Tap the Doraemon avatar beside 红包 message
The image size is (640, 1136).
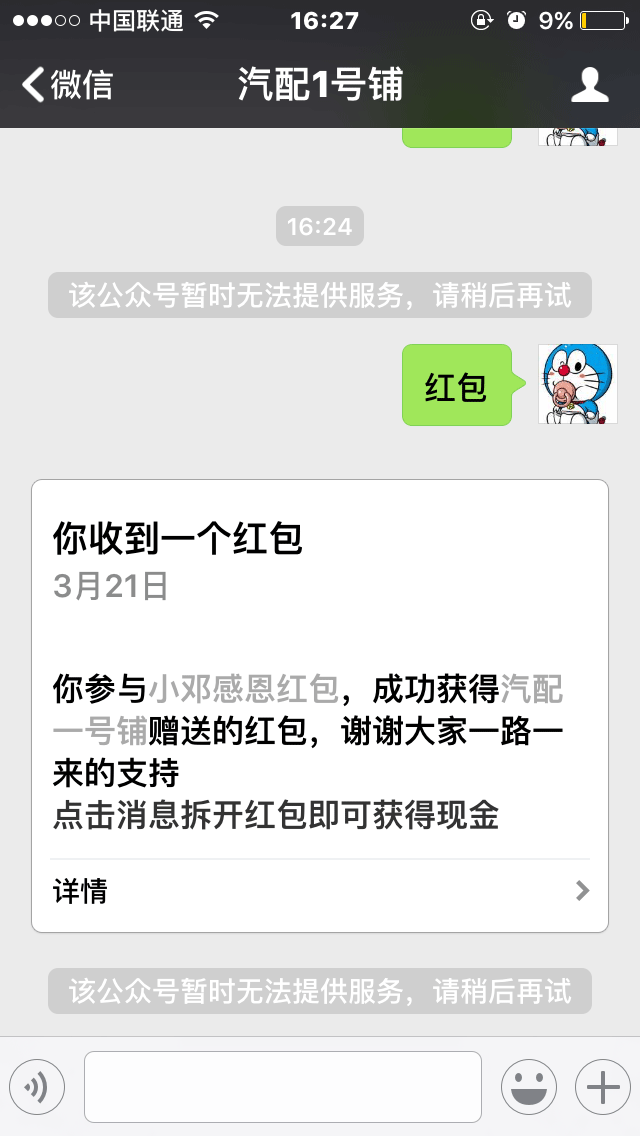click(577, 385)
